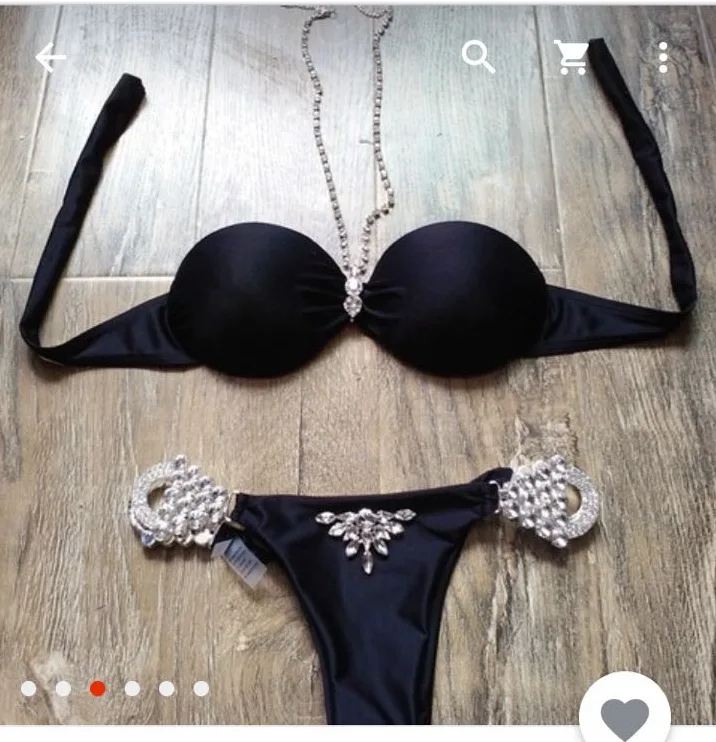The height and width of the screenshot is (742, 716).
Task: Jump to the first image dot
Action: [x=29, y=689]
